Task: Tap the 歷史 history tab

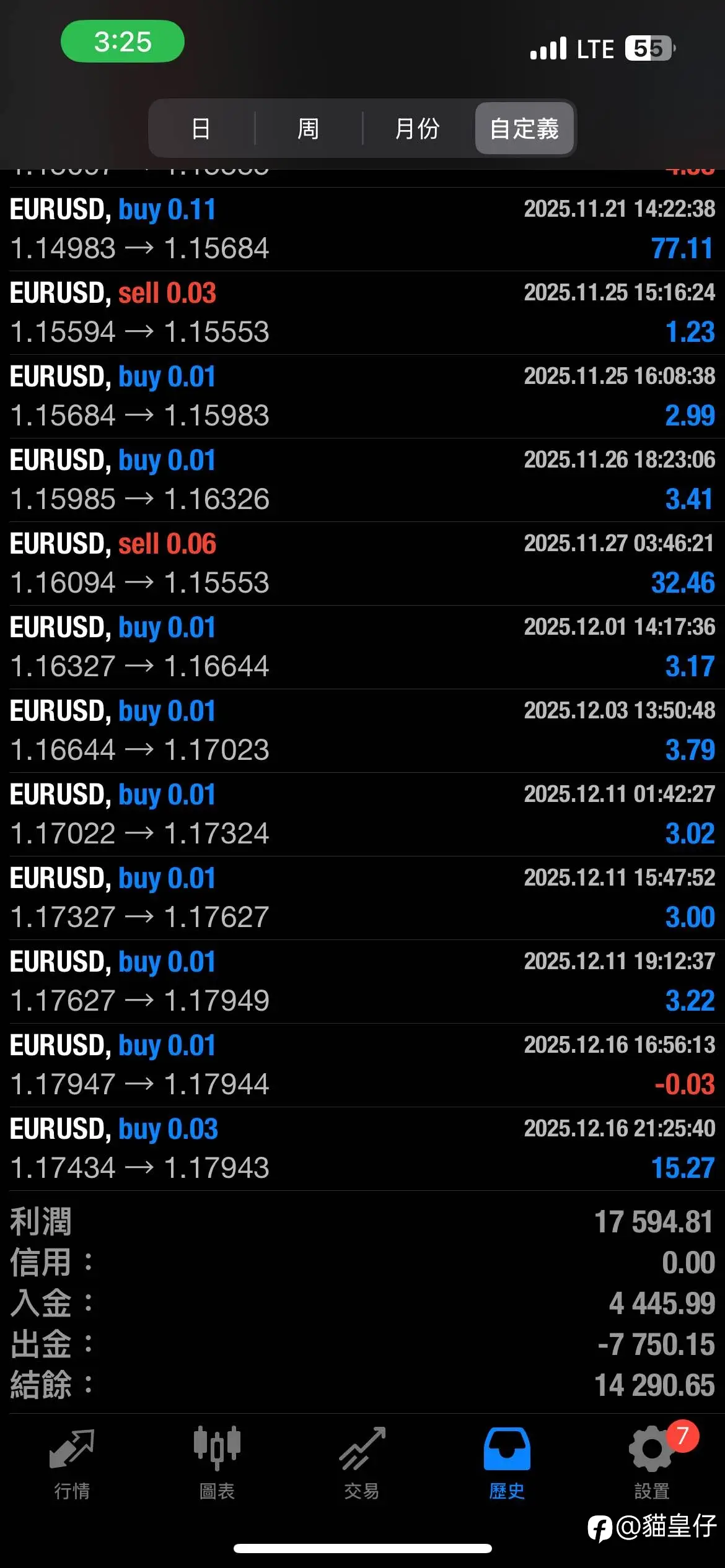Action: 507,1463
